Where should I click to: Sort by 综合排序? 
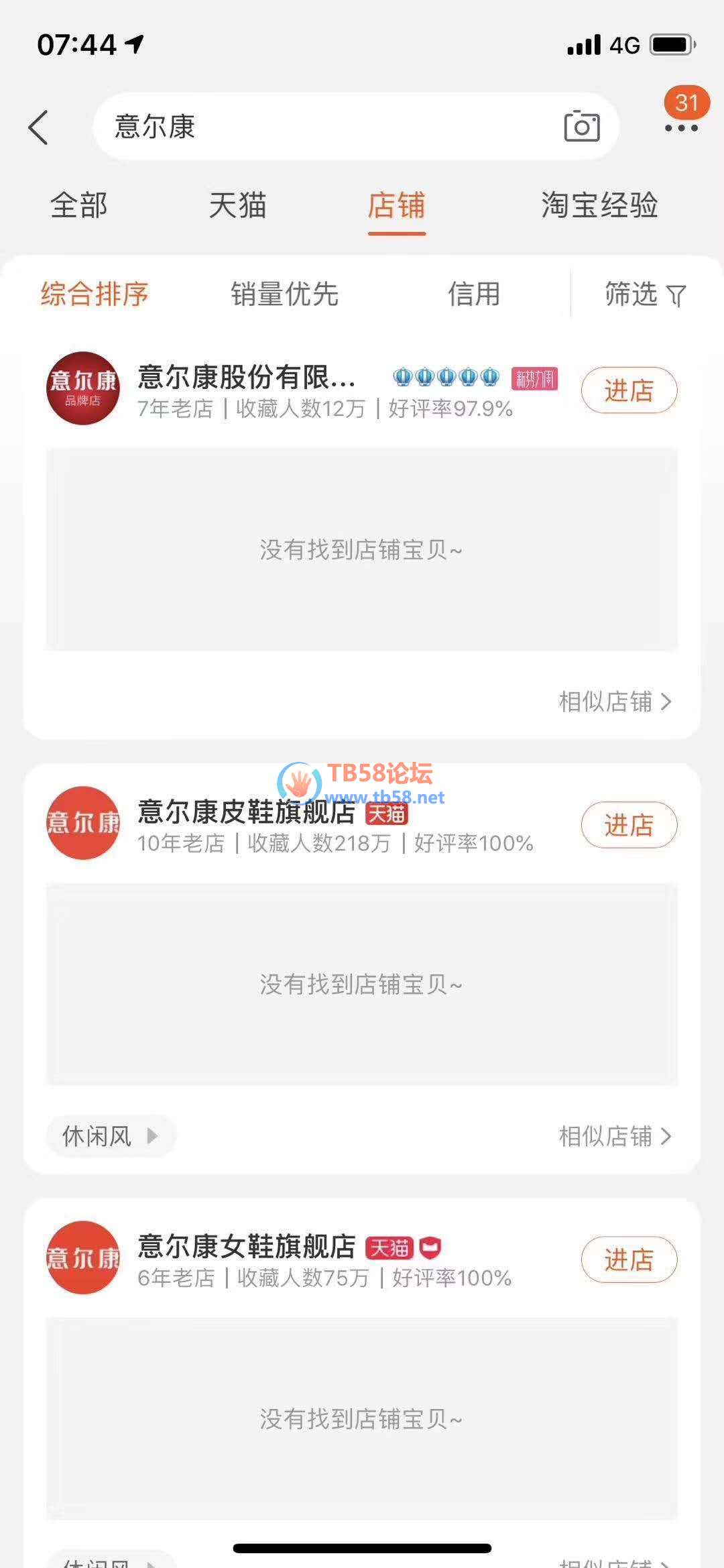pyautogui.click(x=95, y=294)
